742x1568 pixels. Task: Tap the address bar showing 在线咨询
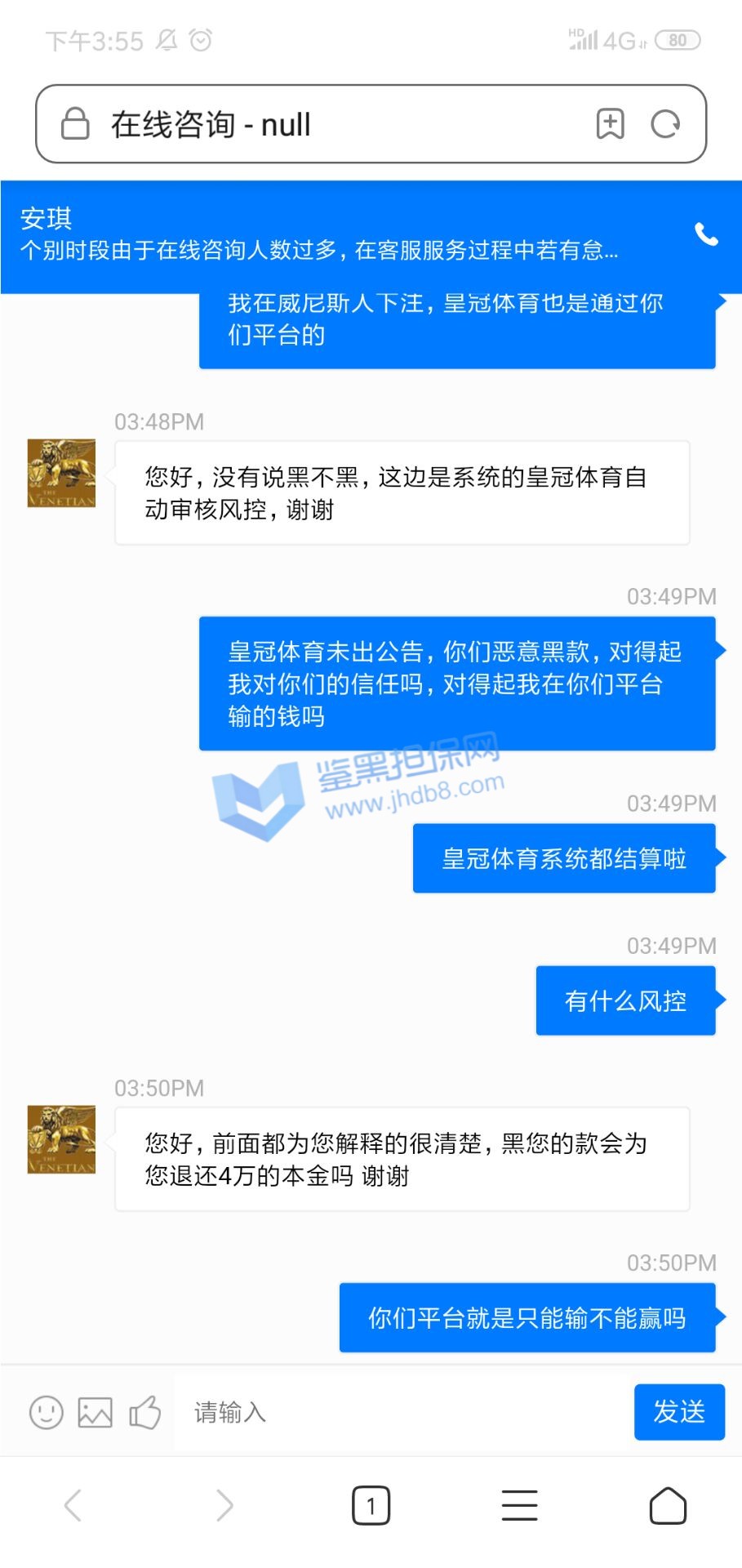tap(327, 125)
